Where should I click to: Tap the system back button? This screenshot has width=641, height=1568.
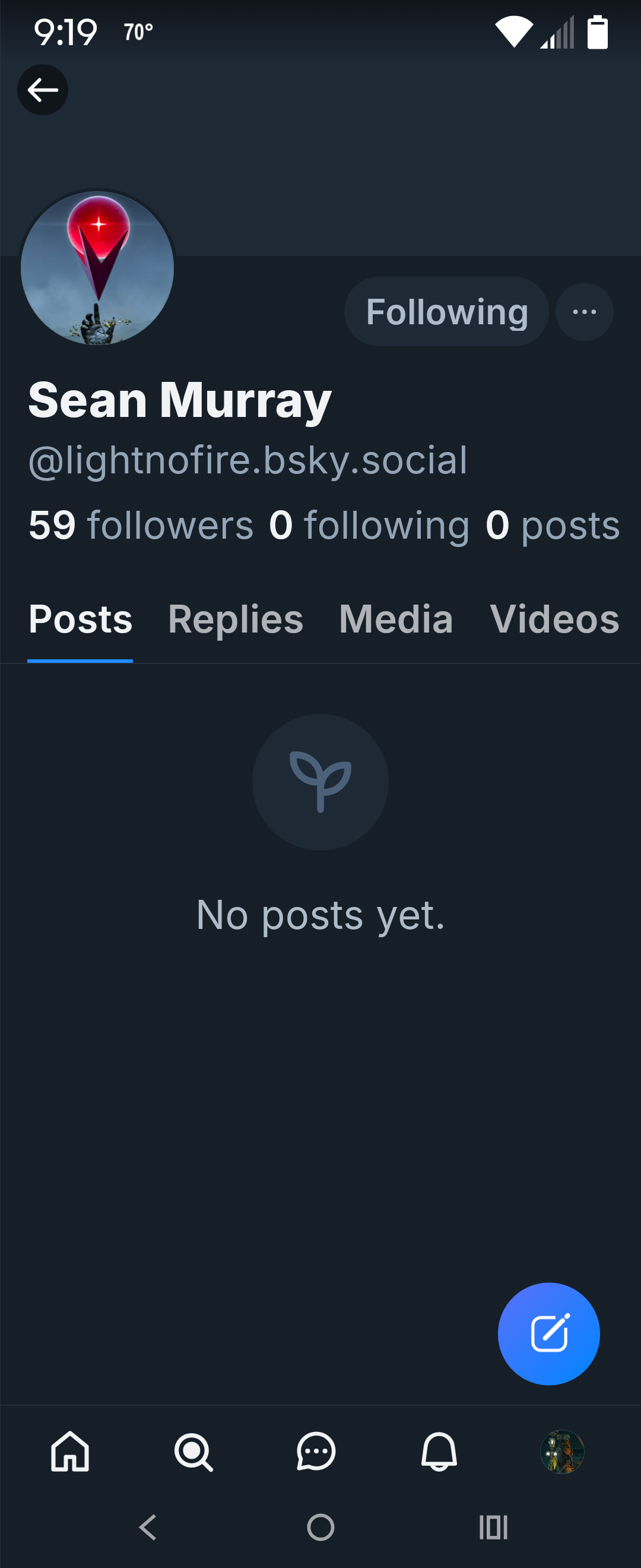[x=148, y=1526]
